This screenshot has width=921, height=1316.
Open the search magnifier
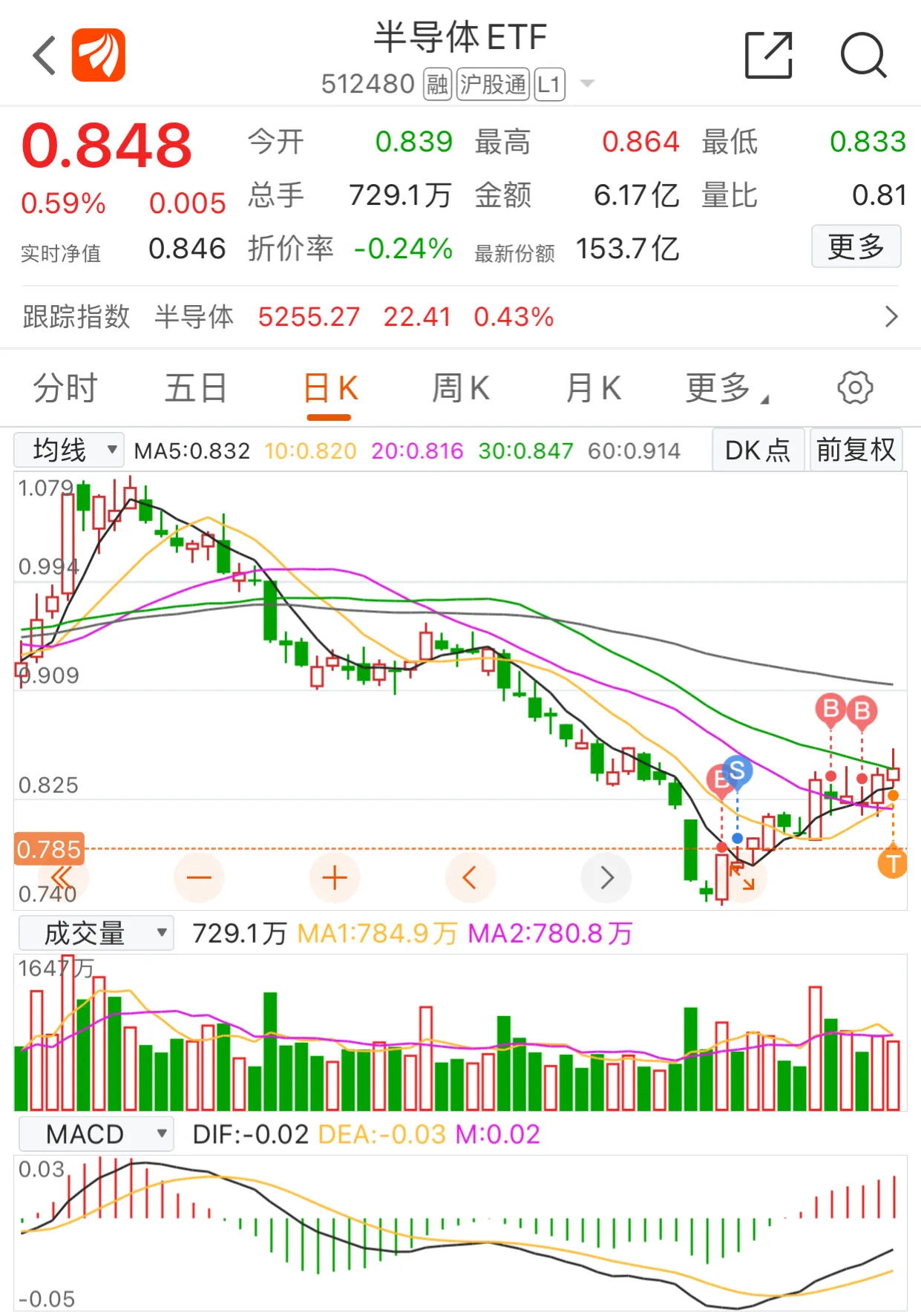(863, 56)
